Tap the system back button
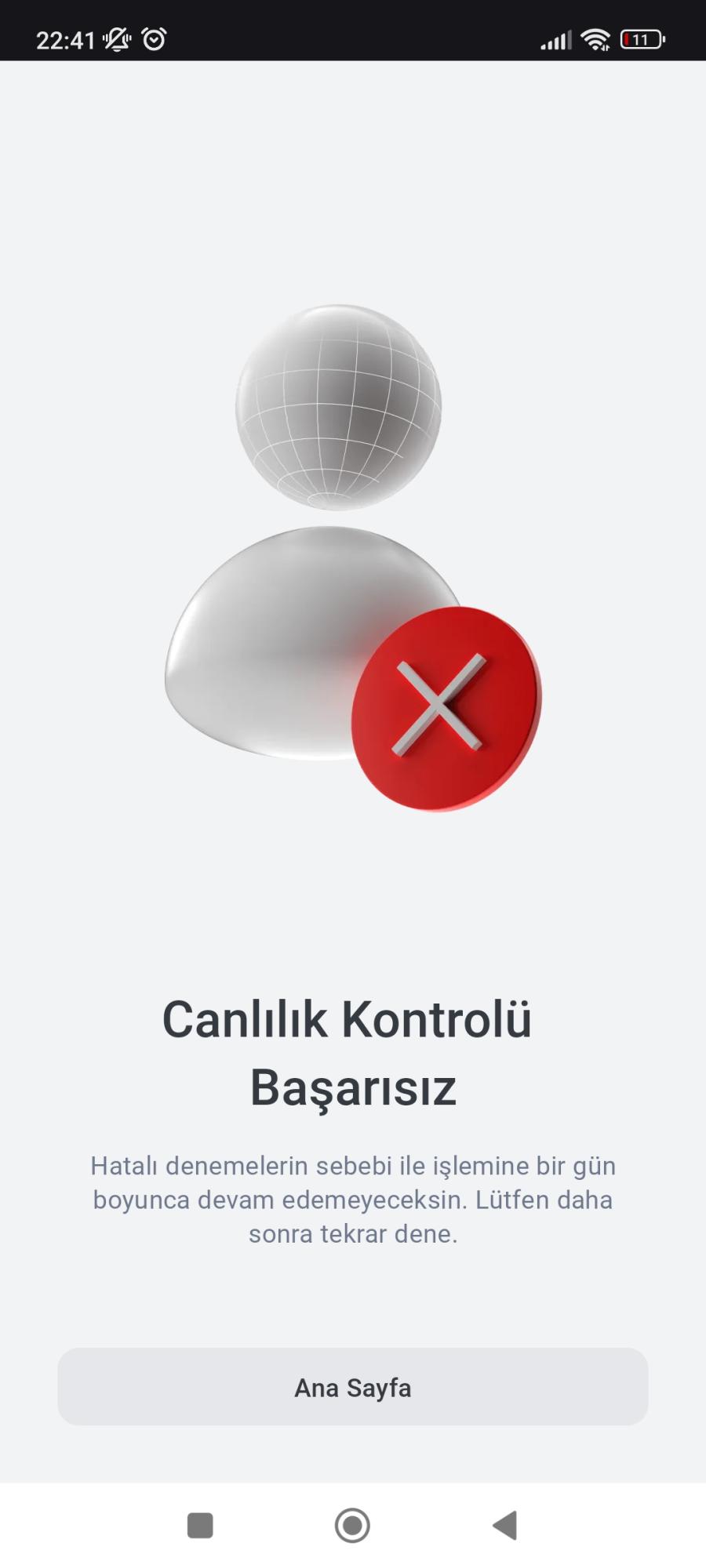The width and height of the screenshot is (706, 1568). [x=504, y=1525]
